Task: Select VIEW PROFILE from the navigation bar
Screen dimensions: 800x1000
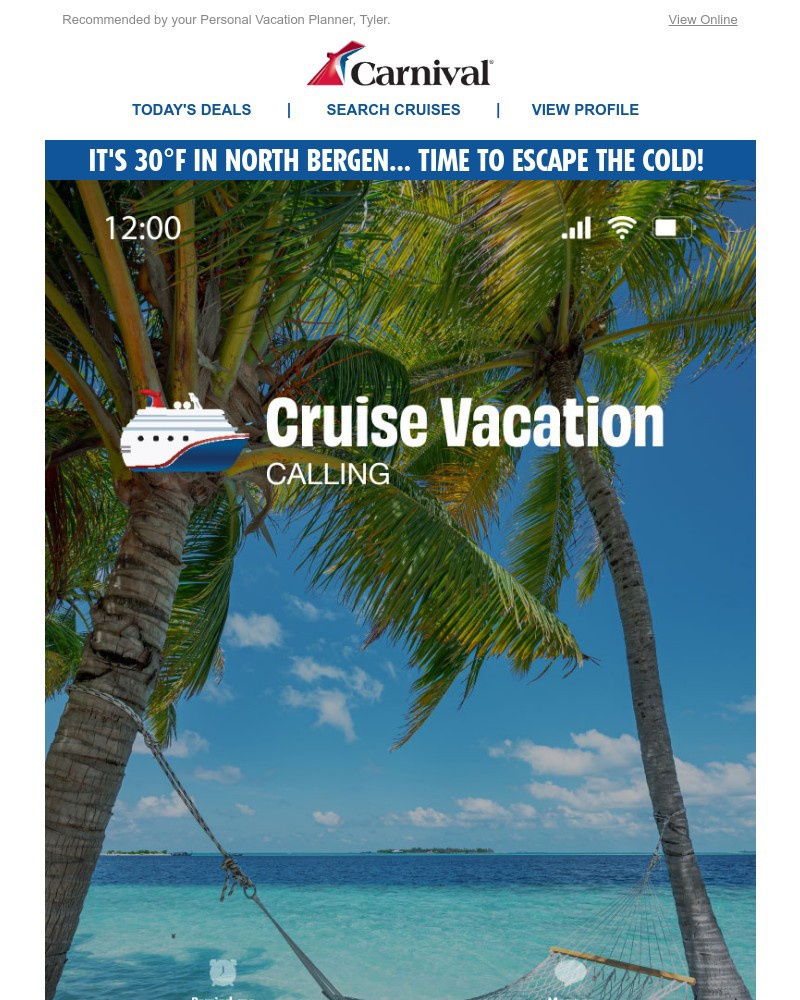Action: click(585, 110)
